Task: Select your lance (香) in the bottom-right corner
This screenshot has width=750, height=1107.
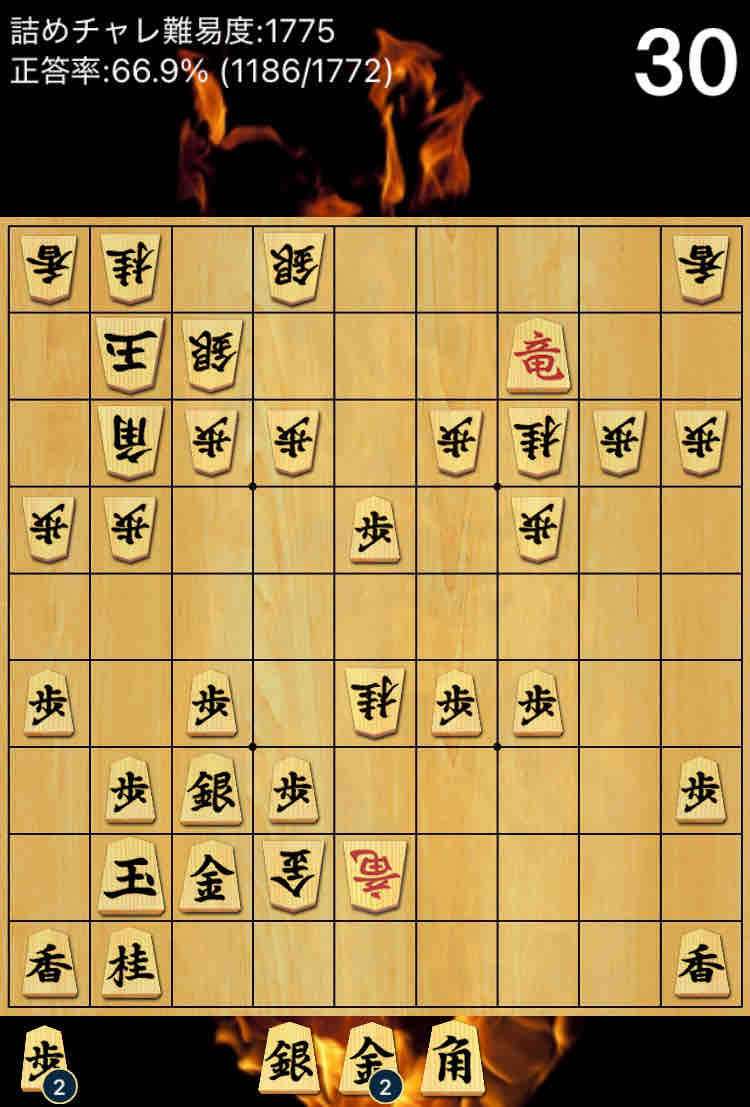Action: (701, 962)
